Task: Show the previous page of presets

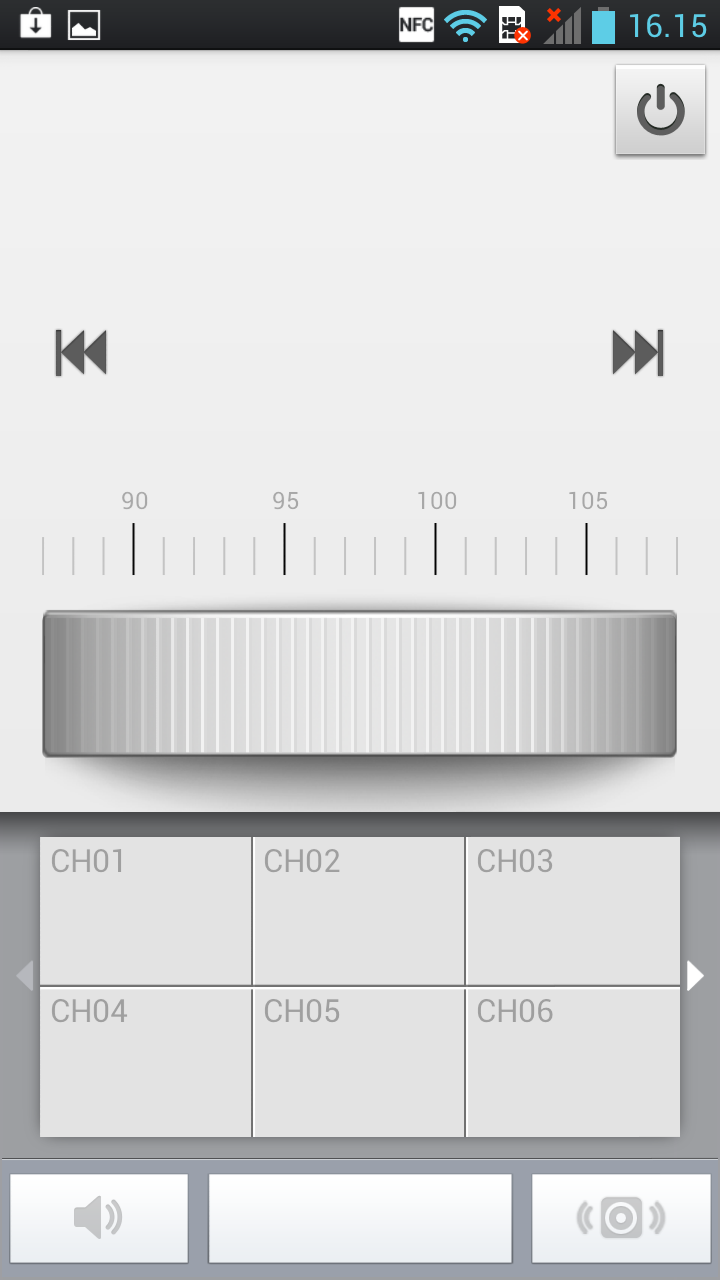Action: pyautogui.click(x=25, y=975)
